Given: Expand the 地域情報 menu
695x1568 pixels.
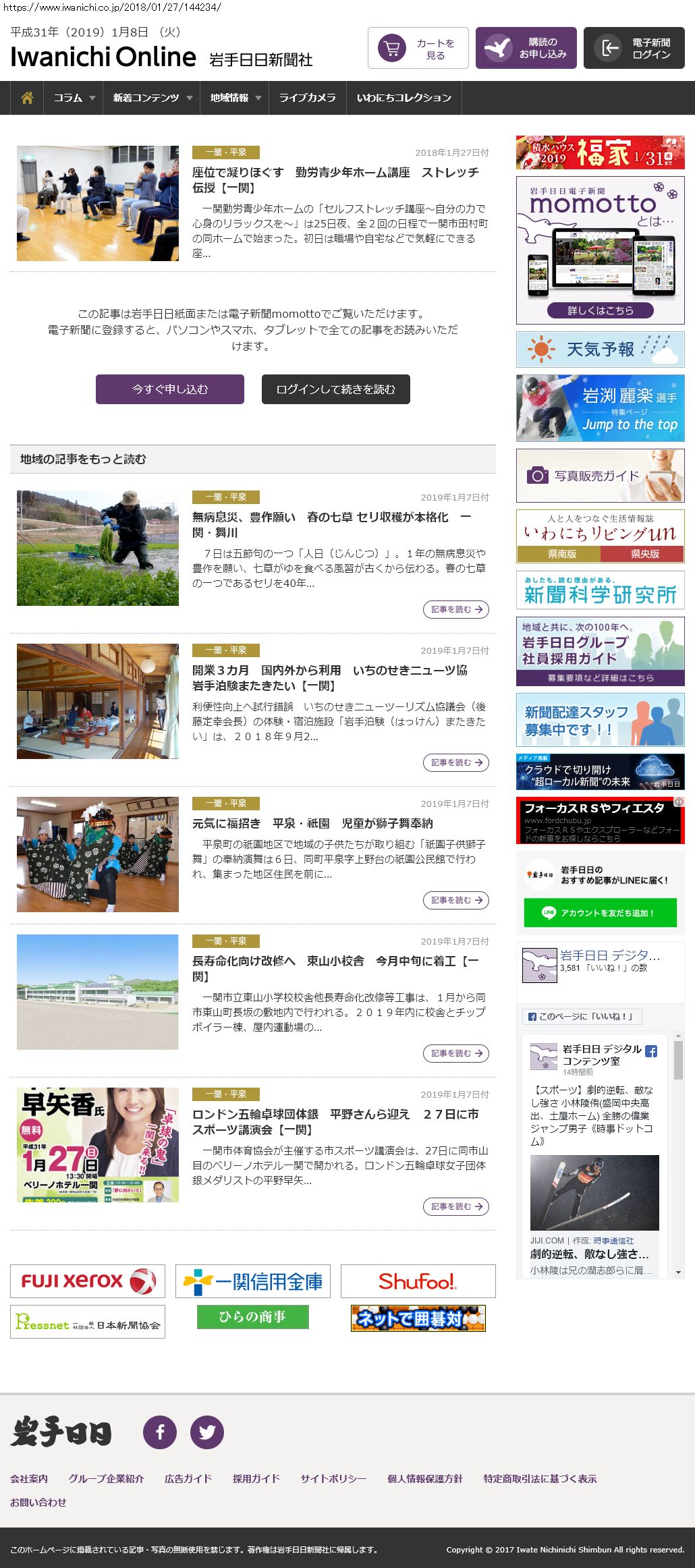Looking at the screenshot, I should [x=235, y=98].
